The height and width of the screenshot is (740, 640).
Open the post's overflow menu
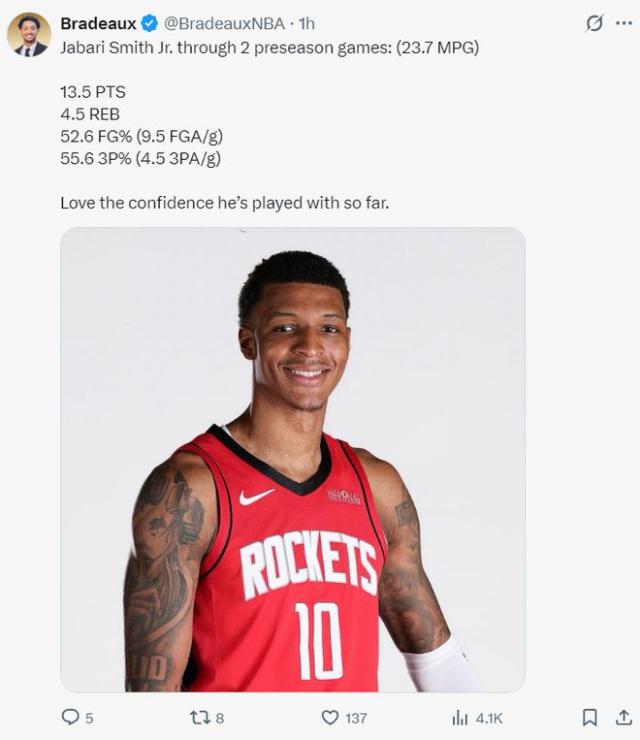pos(625,24)
